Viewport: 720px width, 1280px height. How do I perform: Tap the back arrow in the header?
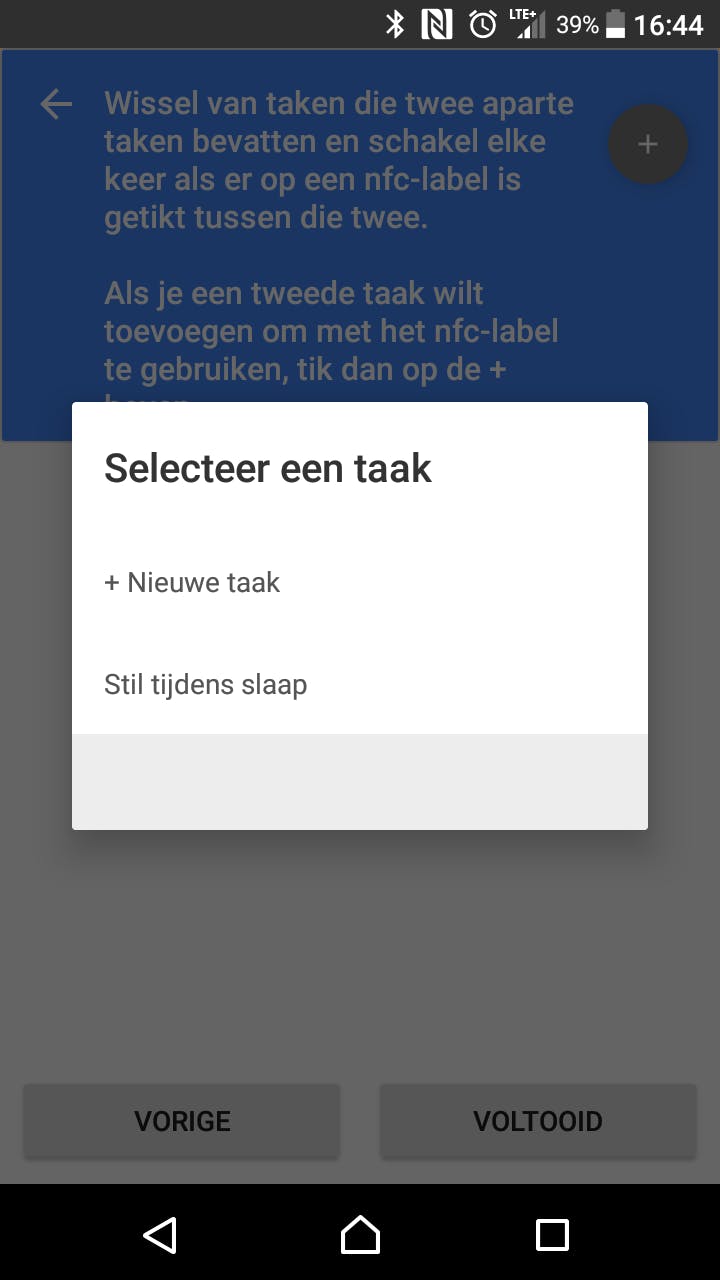(x=56, y=105)
